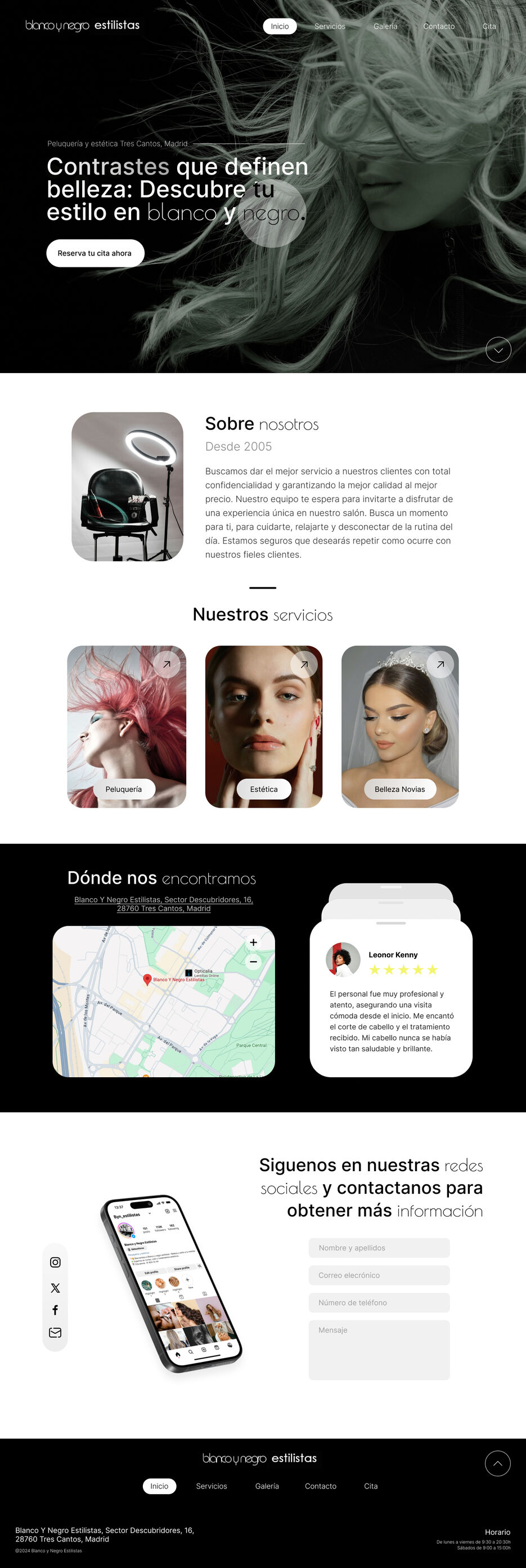Screen dimensions: 526x1568
Task: Go to Contacto in the top navigation
Action: point(438,26)
